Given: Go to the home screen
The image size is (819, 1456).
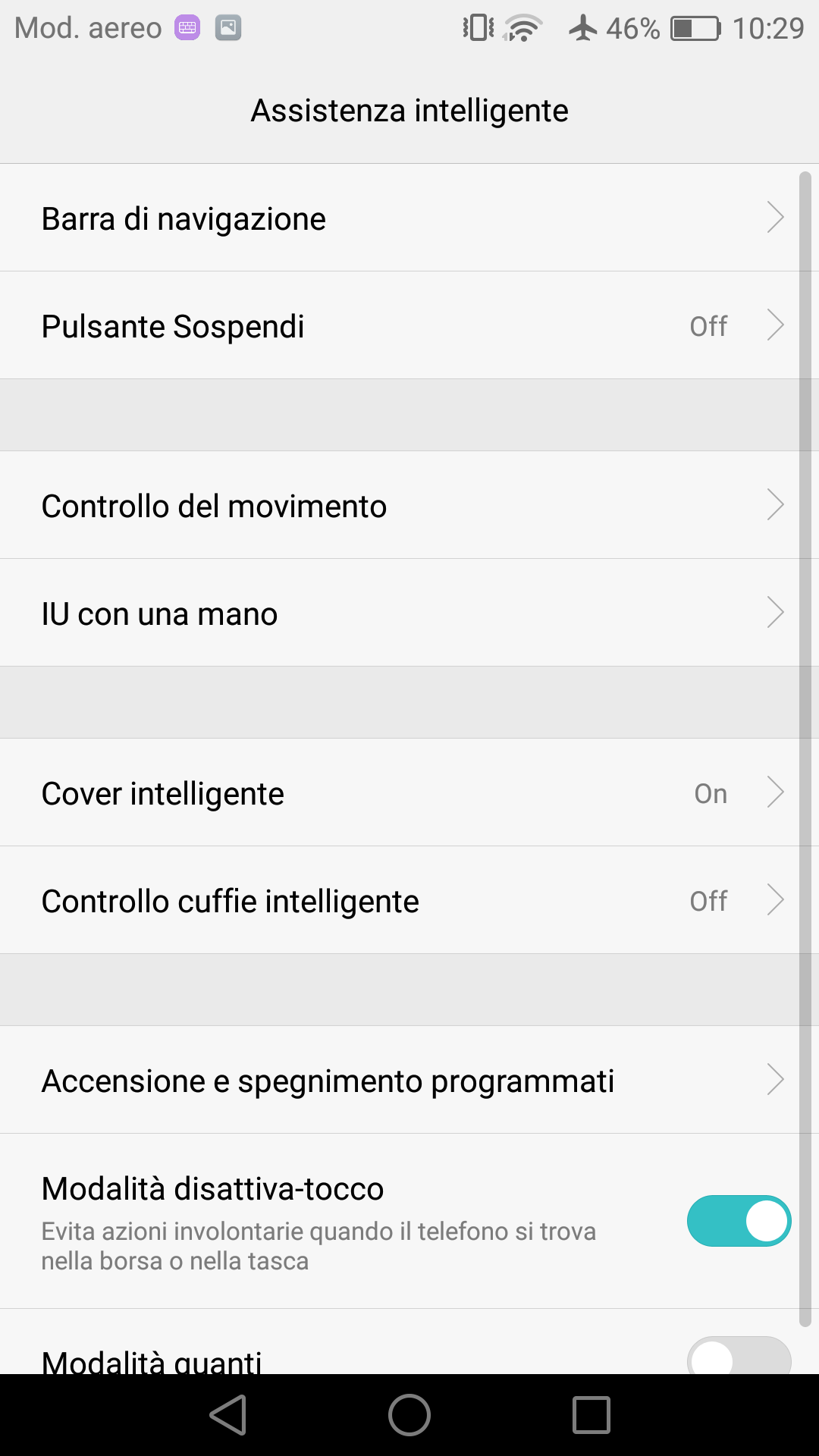Looking at the screenshot, I should [409, 1415].
